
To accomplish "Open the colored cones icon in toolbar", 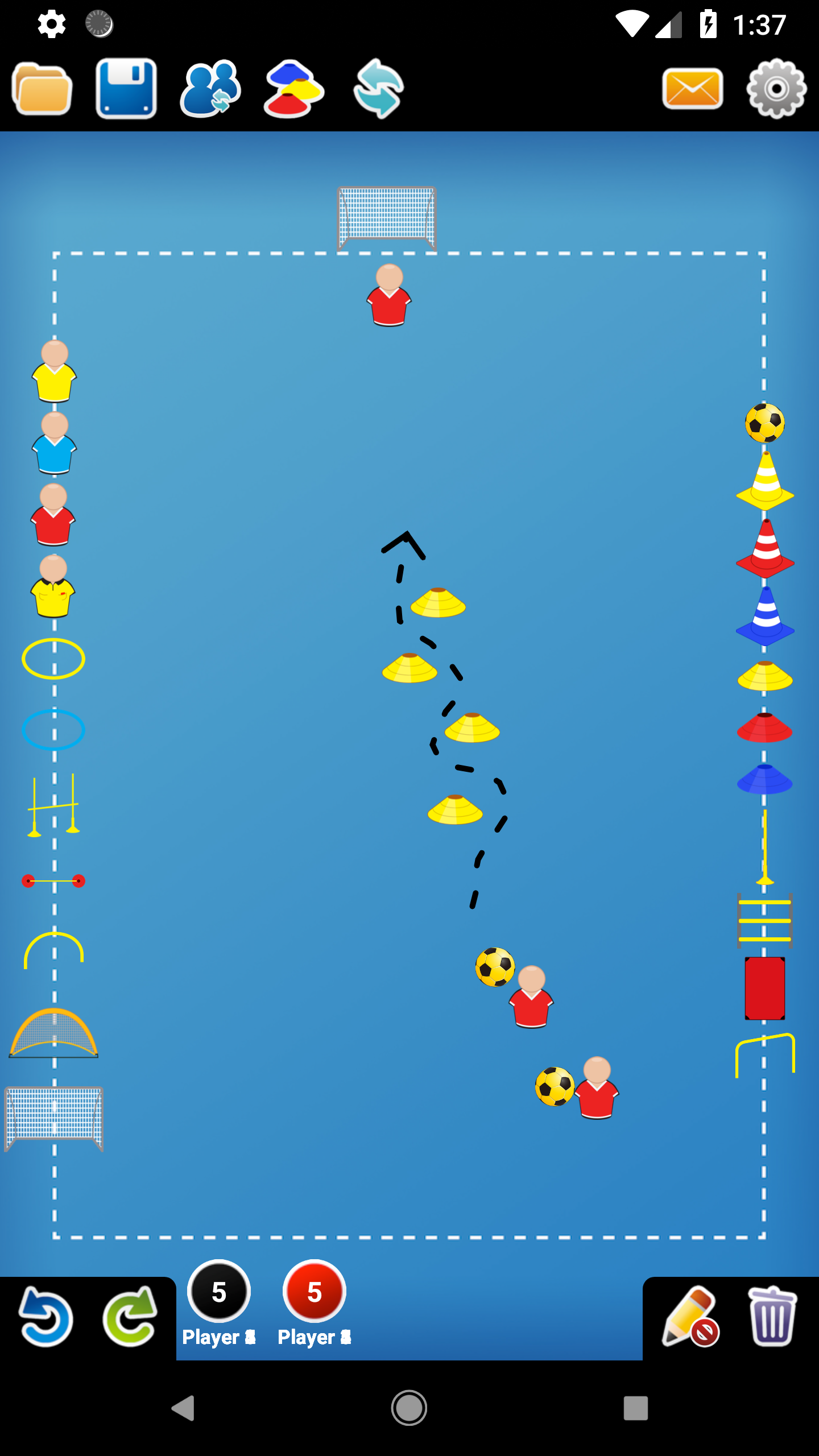I will click(x=293, y=89).
